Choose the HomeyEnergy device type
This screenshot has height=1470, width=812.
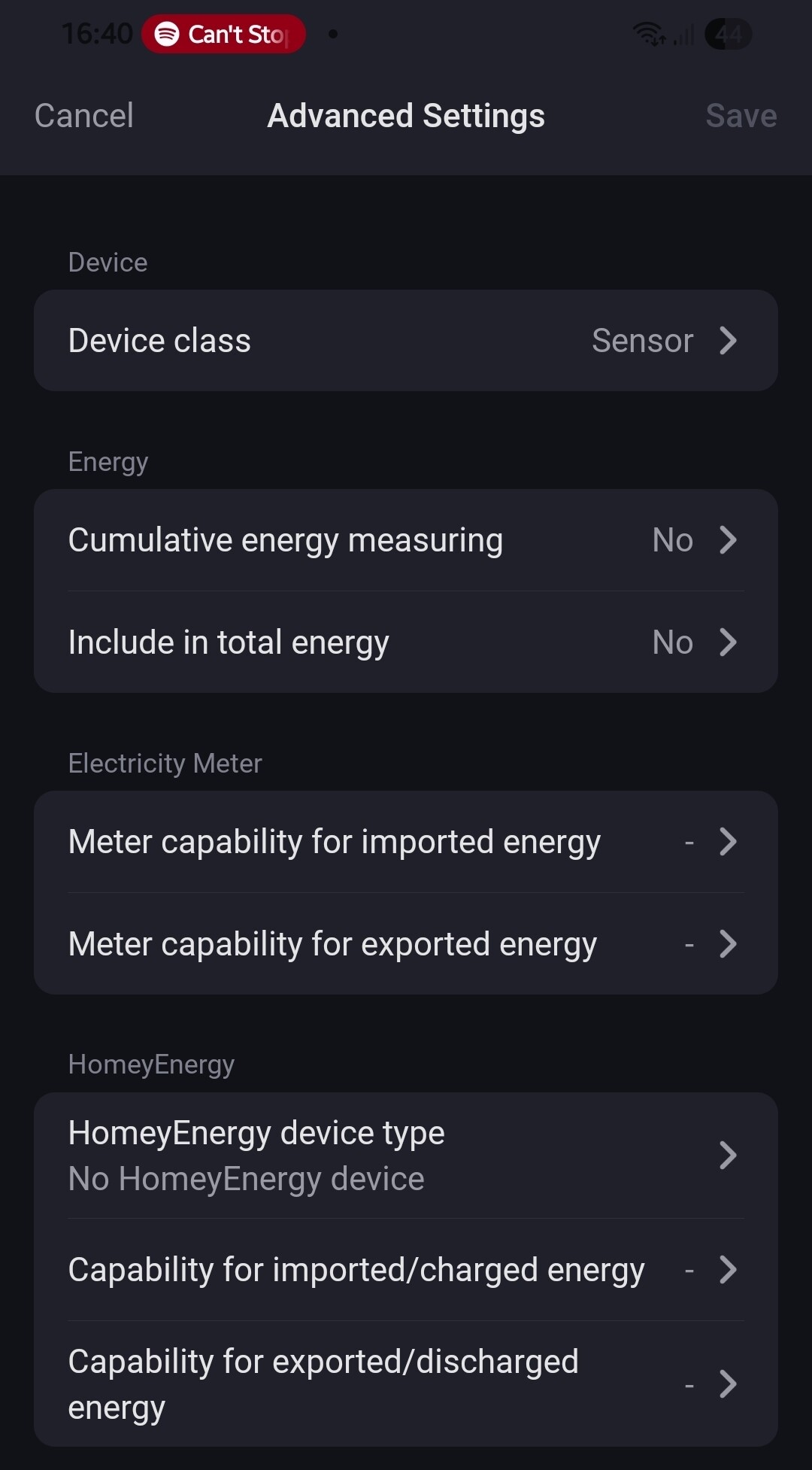pos(406,1156)
